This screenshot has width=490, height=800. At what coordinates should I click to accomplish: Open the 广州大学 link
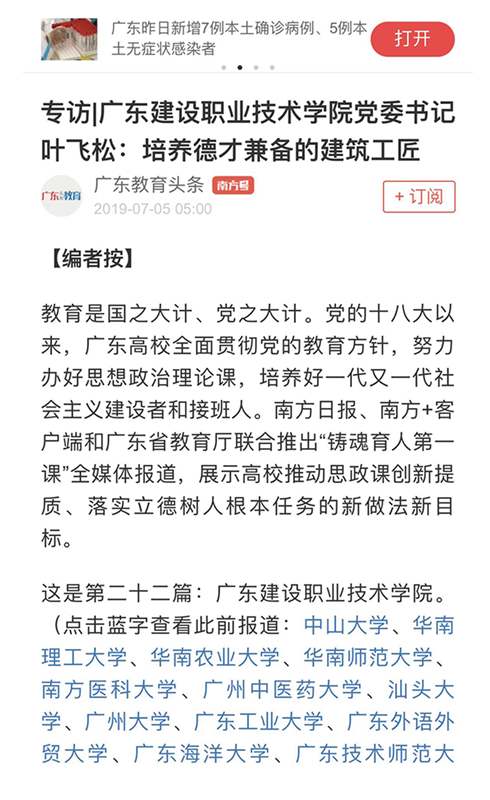(128, 721)
